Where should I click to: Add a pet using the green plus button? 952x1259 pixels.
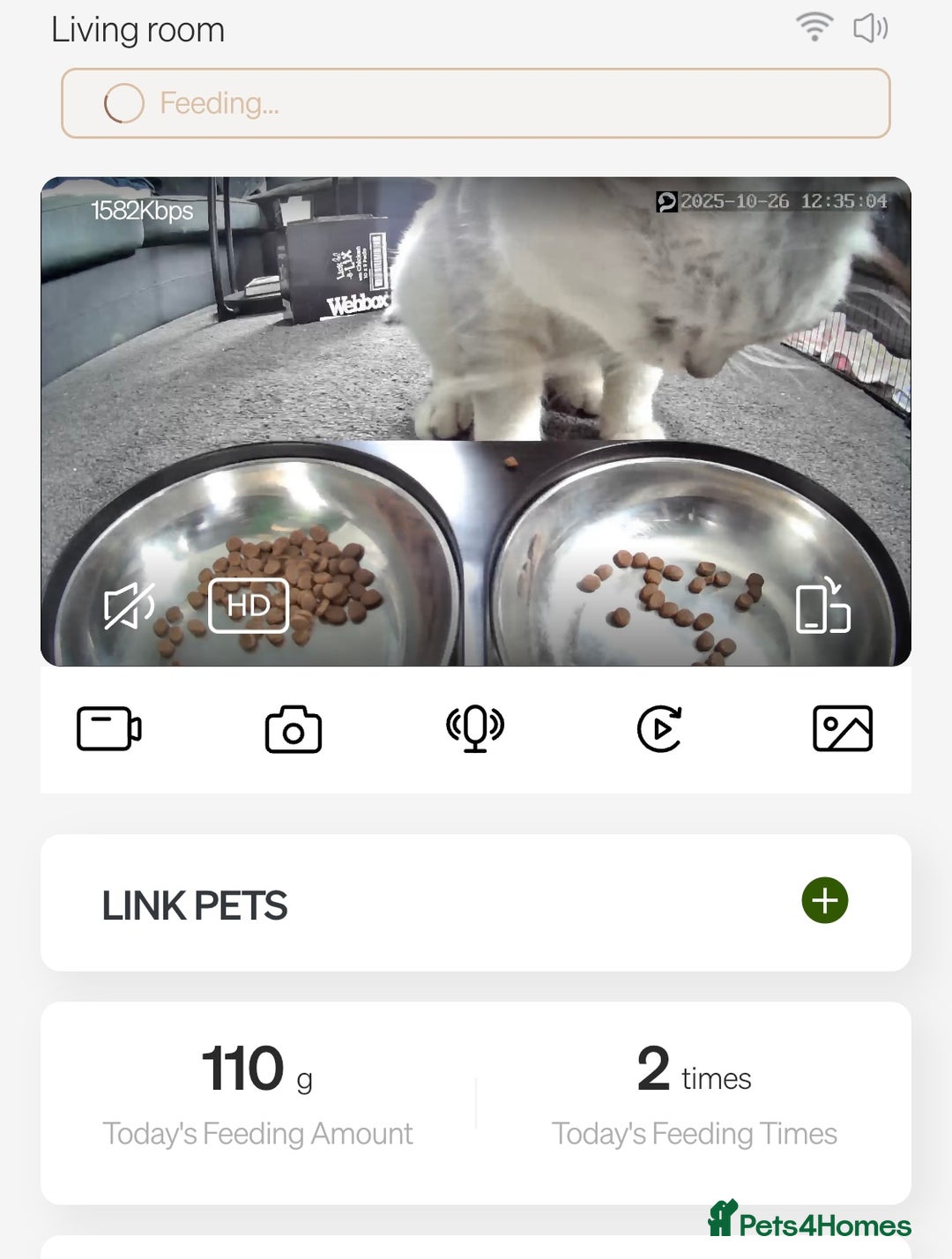[x=825, y=902]
